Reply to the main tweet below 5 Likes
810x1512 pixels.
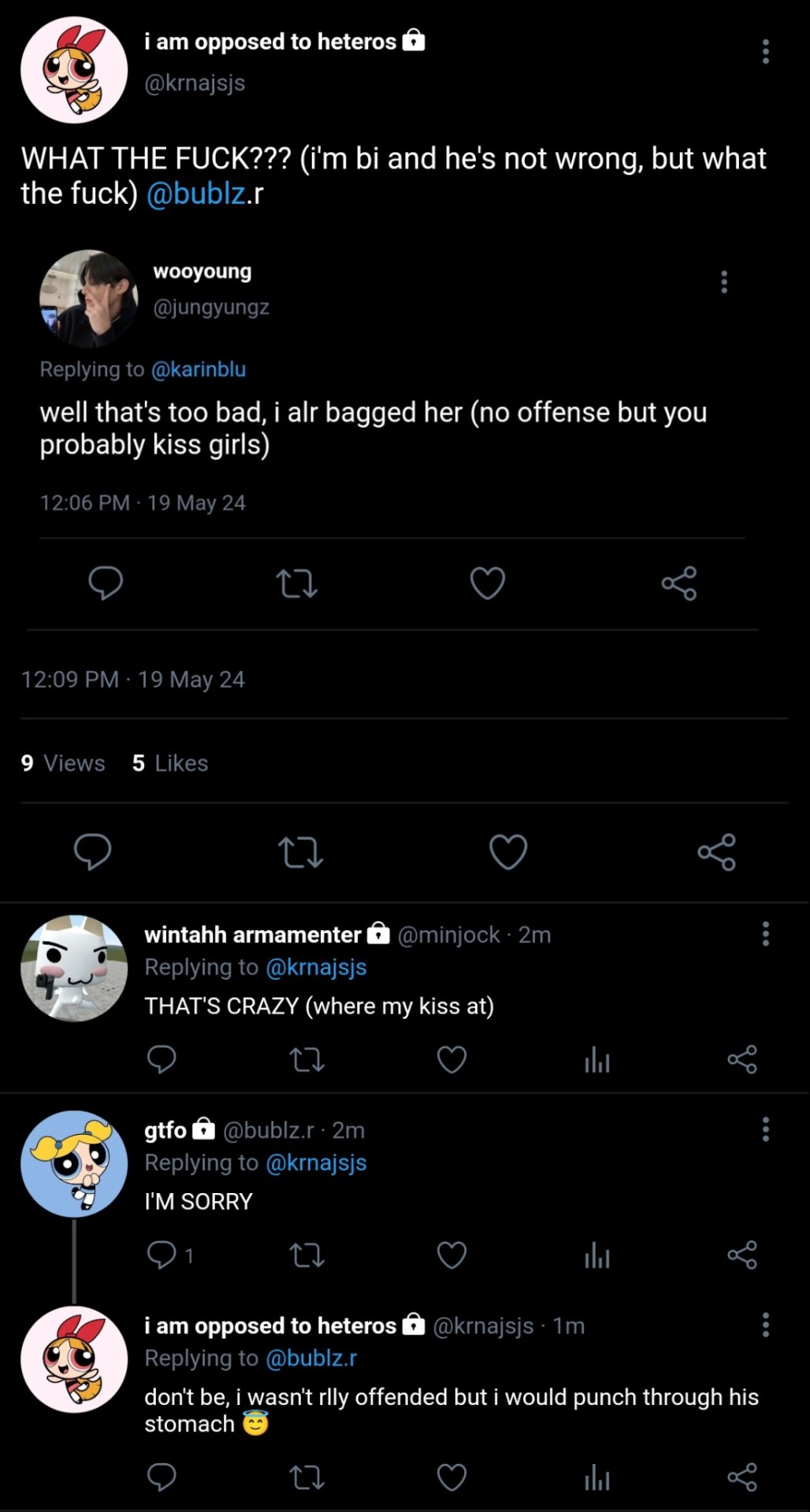(92, 852)
